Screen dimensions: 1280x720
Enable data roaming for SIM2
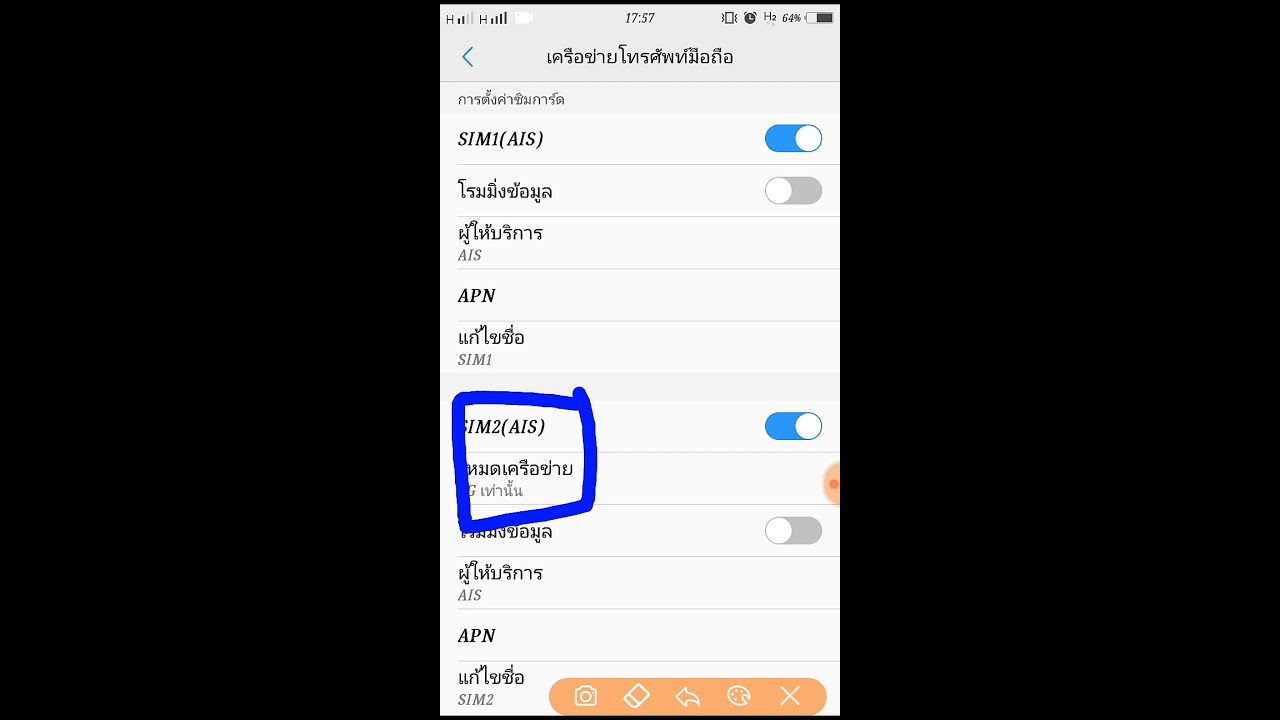793,531
